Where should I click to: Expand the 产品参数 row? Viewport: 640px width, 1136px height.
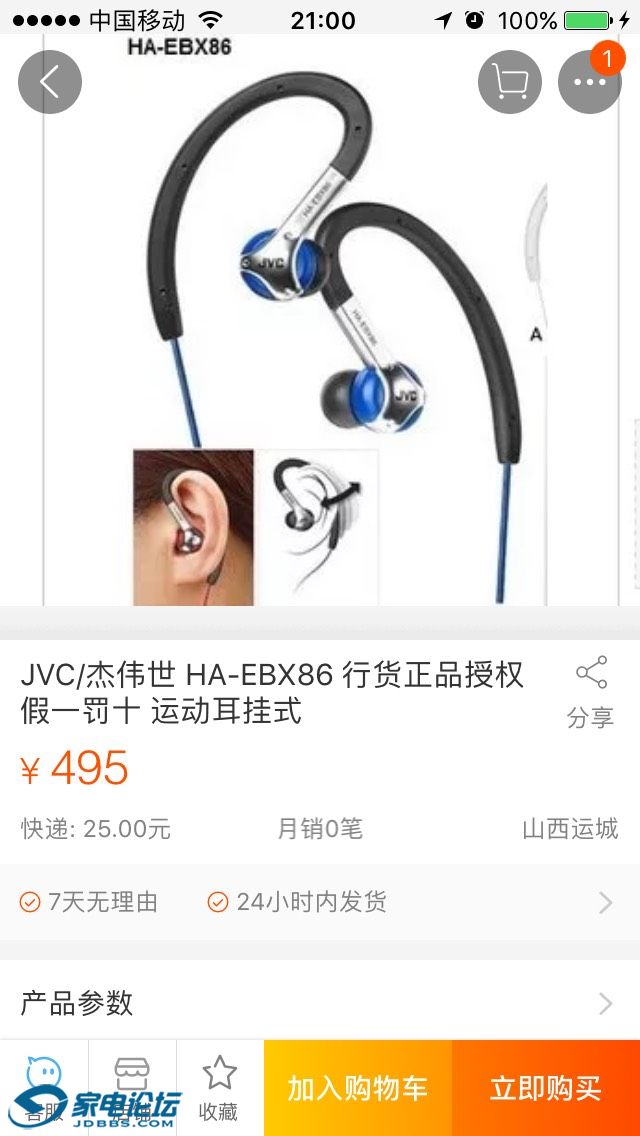[320, 1002]
